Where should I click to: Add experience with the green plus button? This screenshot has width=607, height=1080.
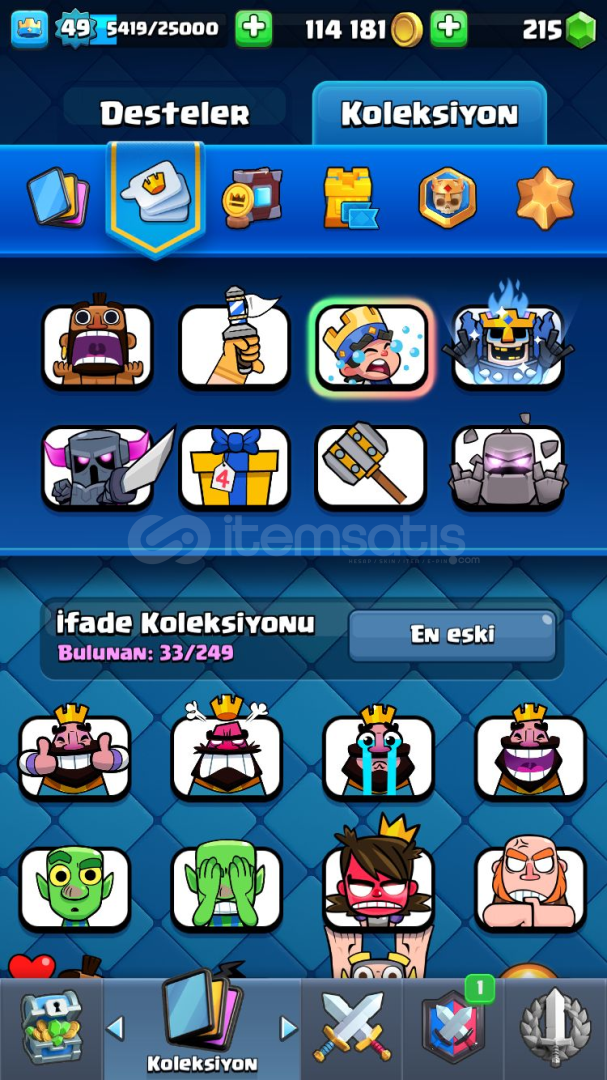(x=253, y=29)
